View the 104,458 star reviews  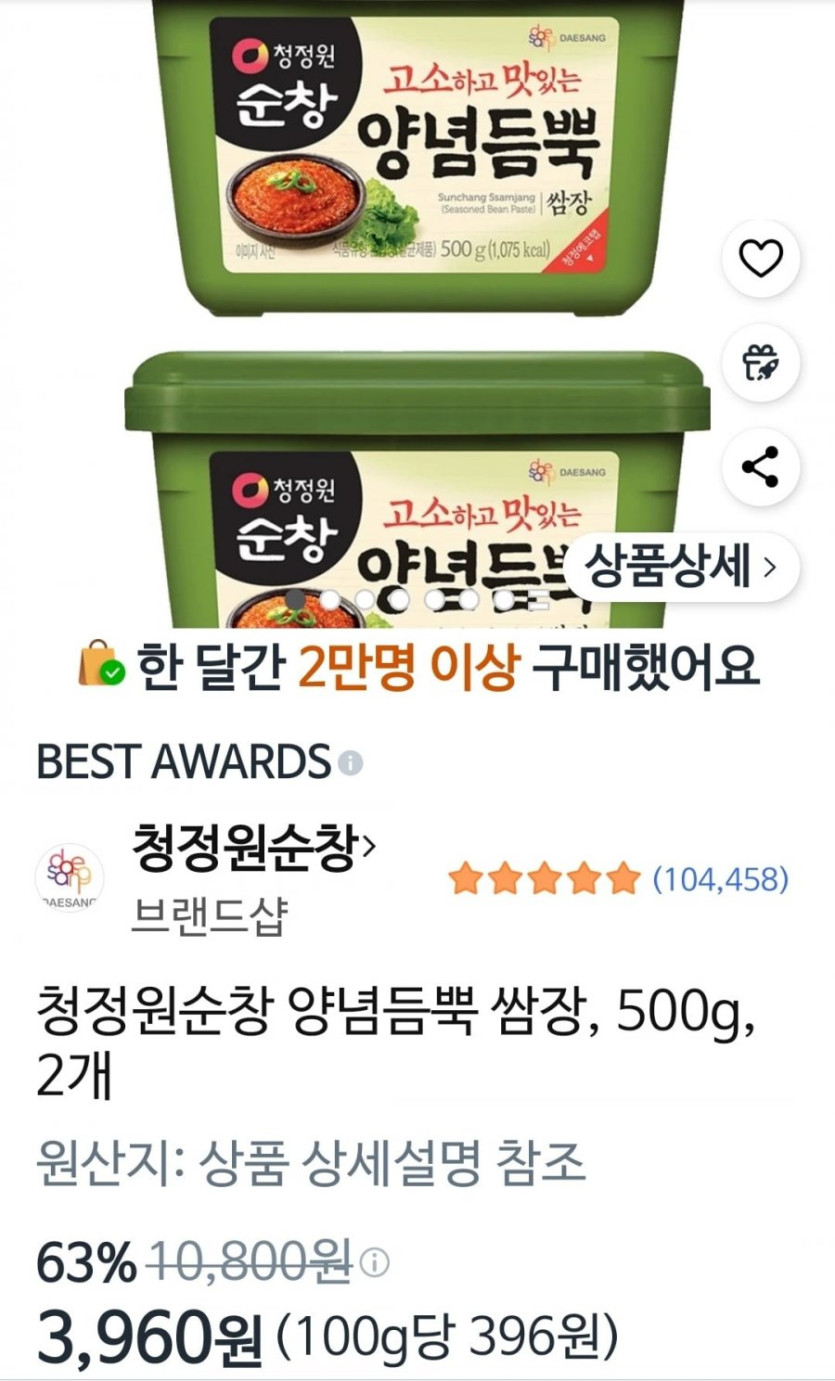pyautogui.click(x=618, y=879)
